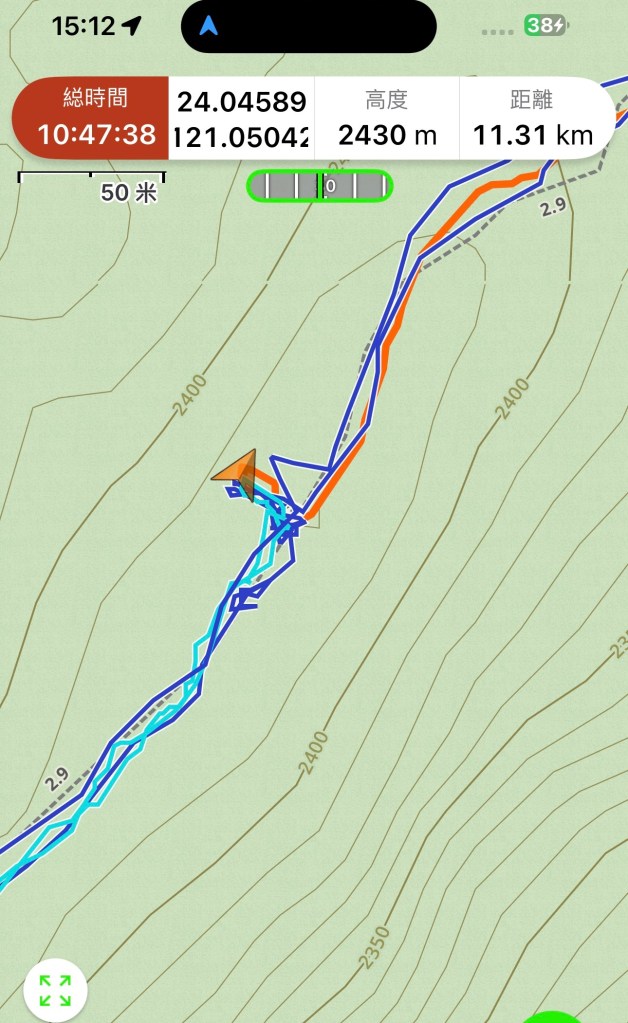Tap the green zoom level indicator
The image size is (628, 1023).
[x=320, y=185]
